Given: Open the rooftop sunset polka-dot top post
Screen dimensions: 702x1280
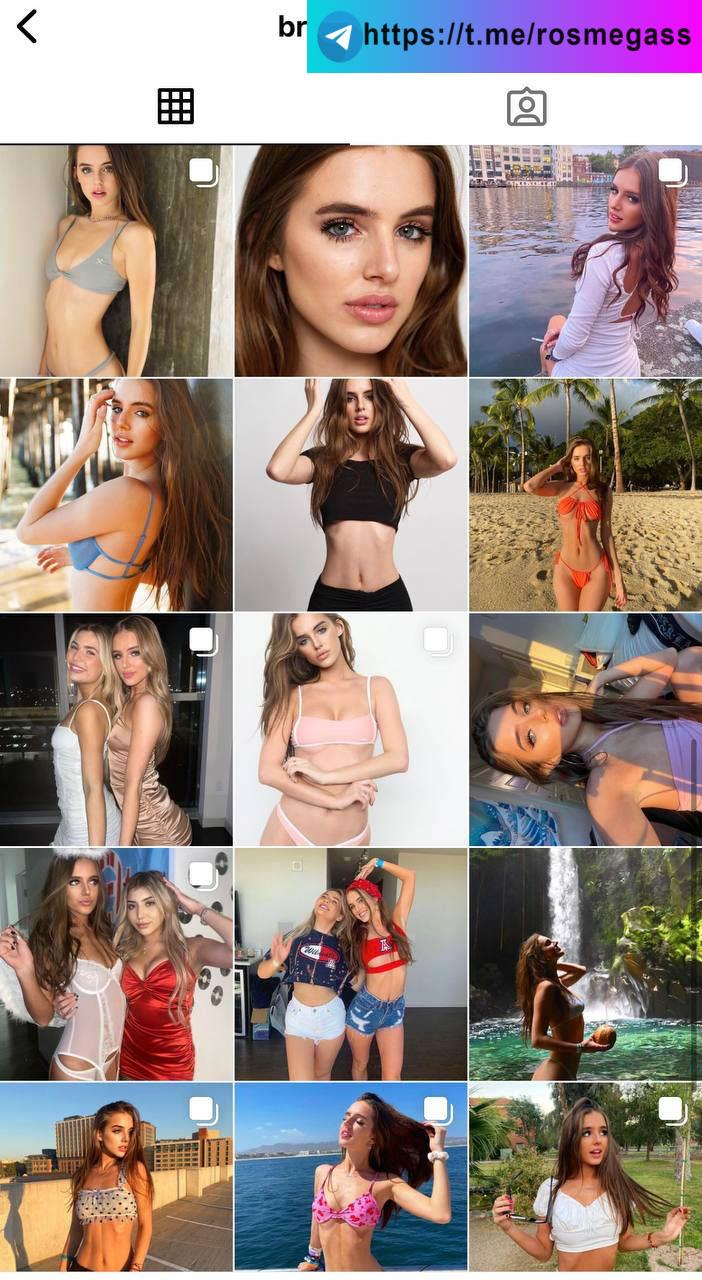Looking at the screenshot, I should pos(116,1176).
